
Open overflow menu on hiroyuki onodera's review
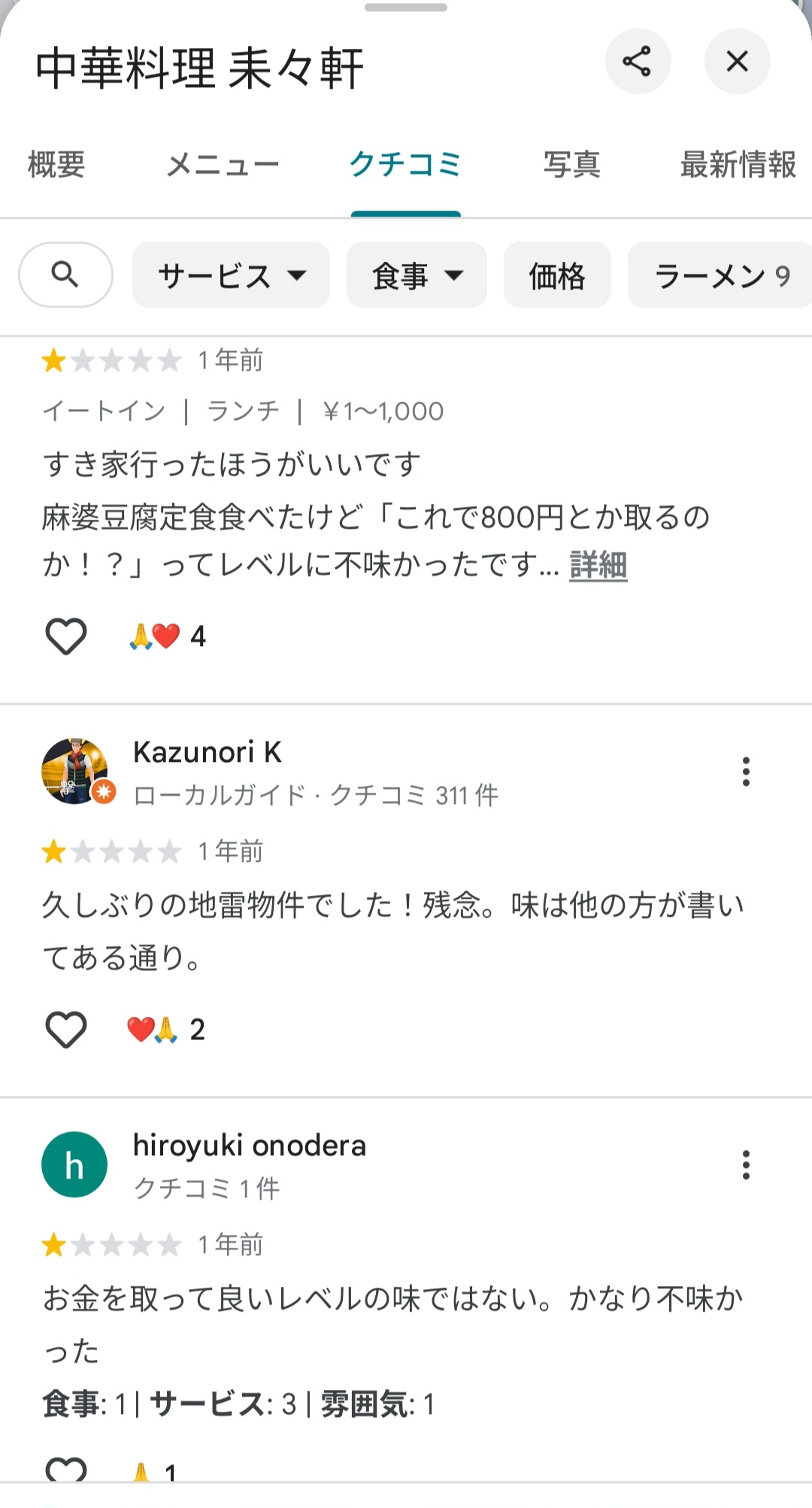click(746, 1165)
